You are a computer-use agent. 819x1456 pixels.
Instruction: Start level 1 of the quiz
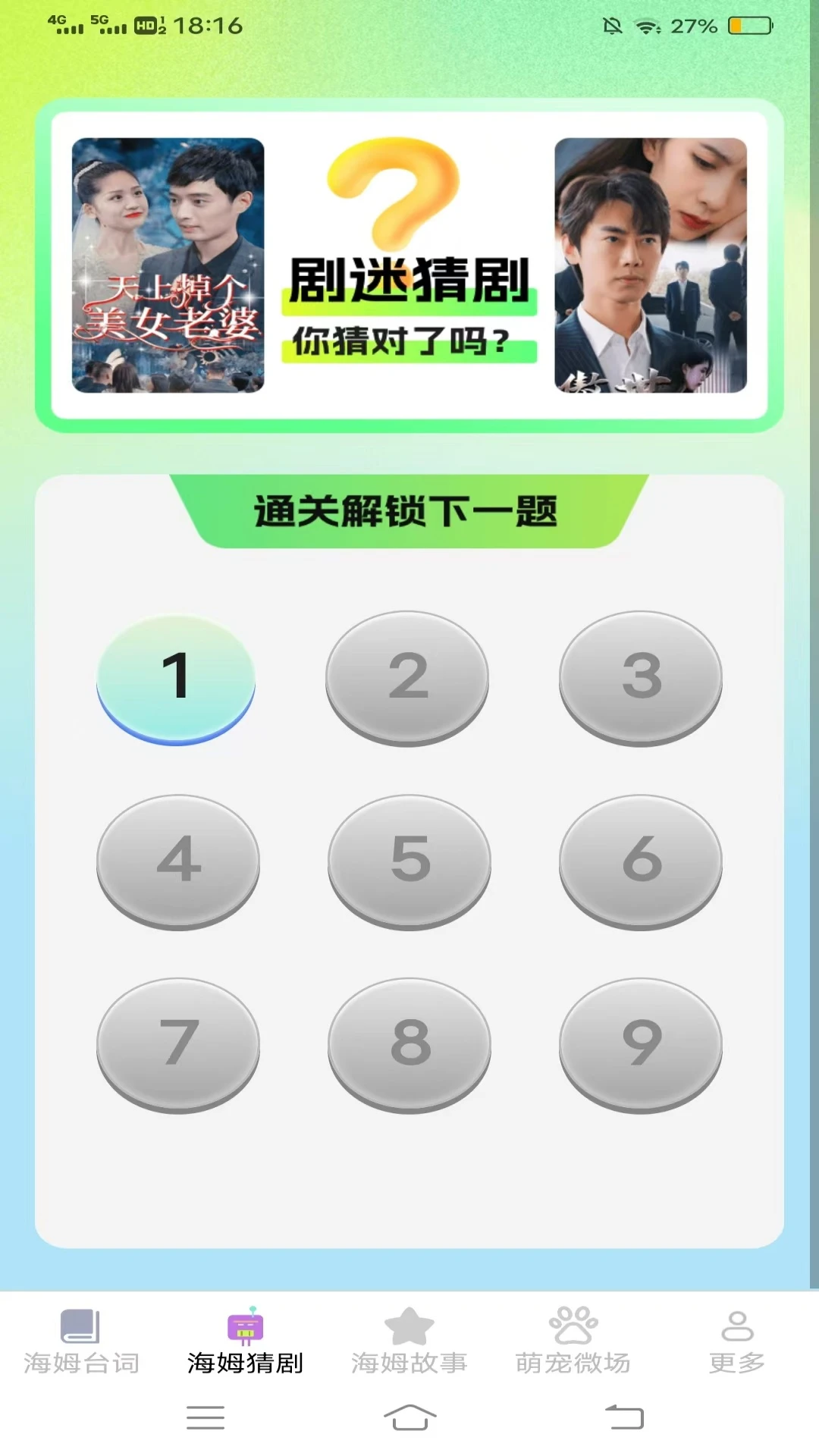pyautogui.click(x=176, y=677)
